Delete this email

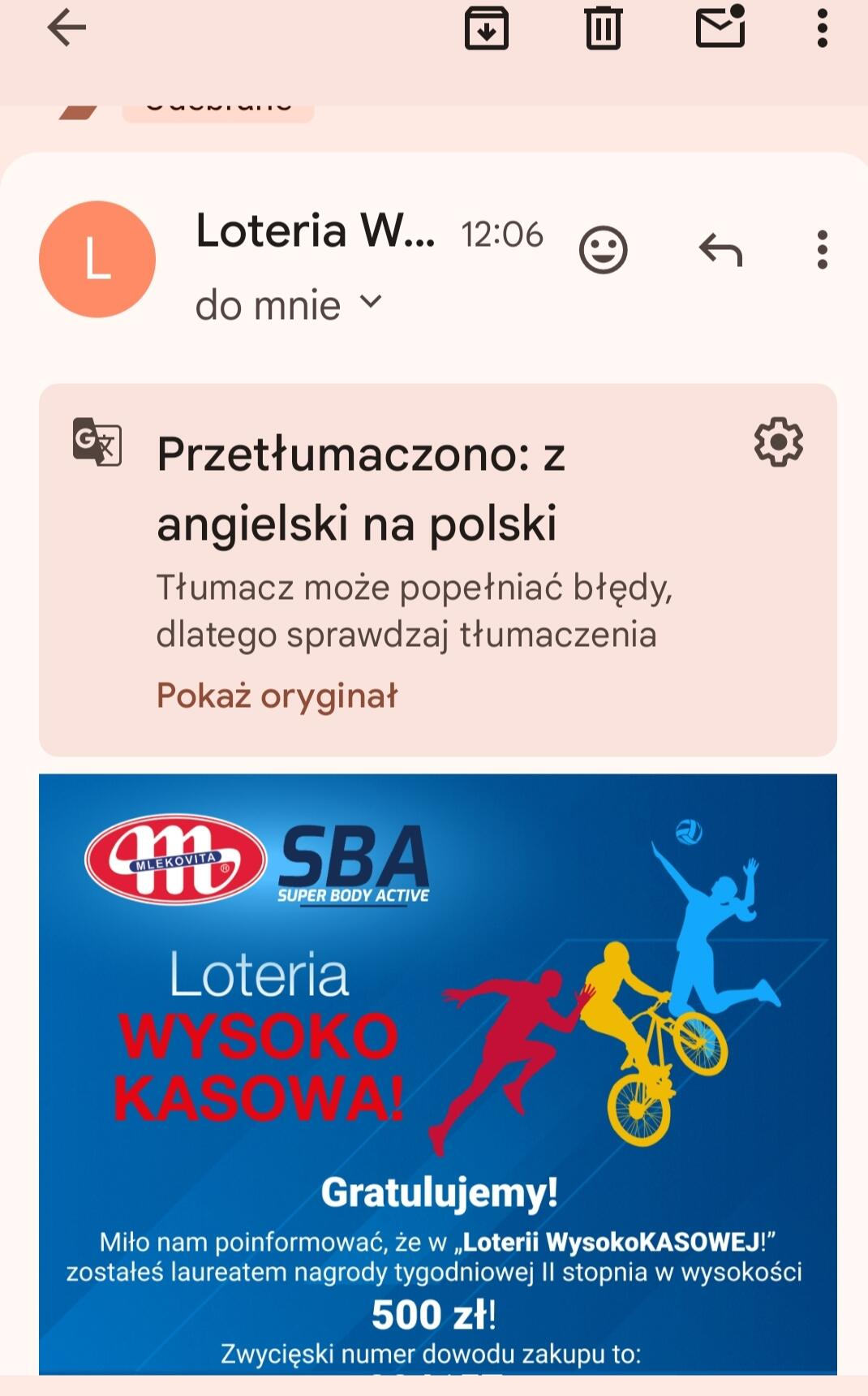603,29
